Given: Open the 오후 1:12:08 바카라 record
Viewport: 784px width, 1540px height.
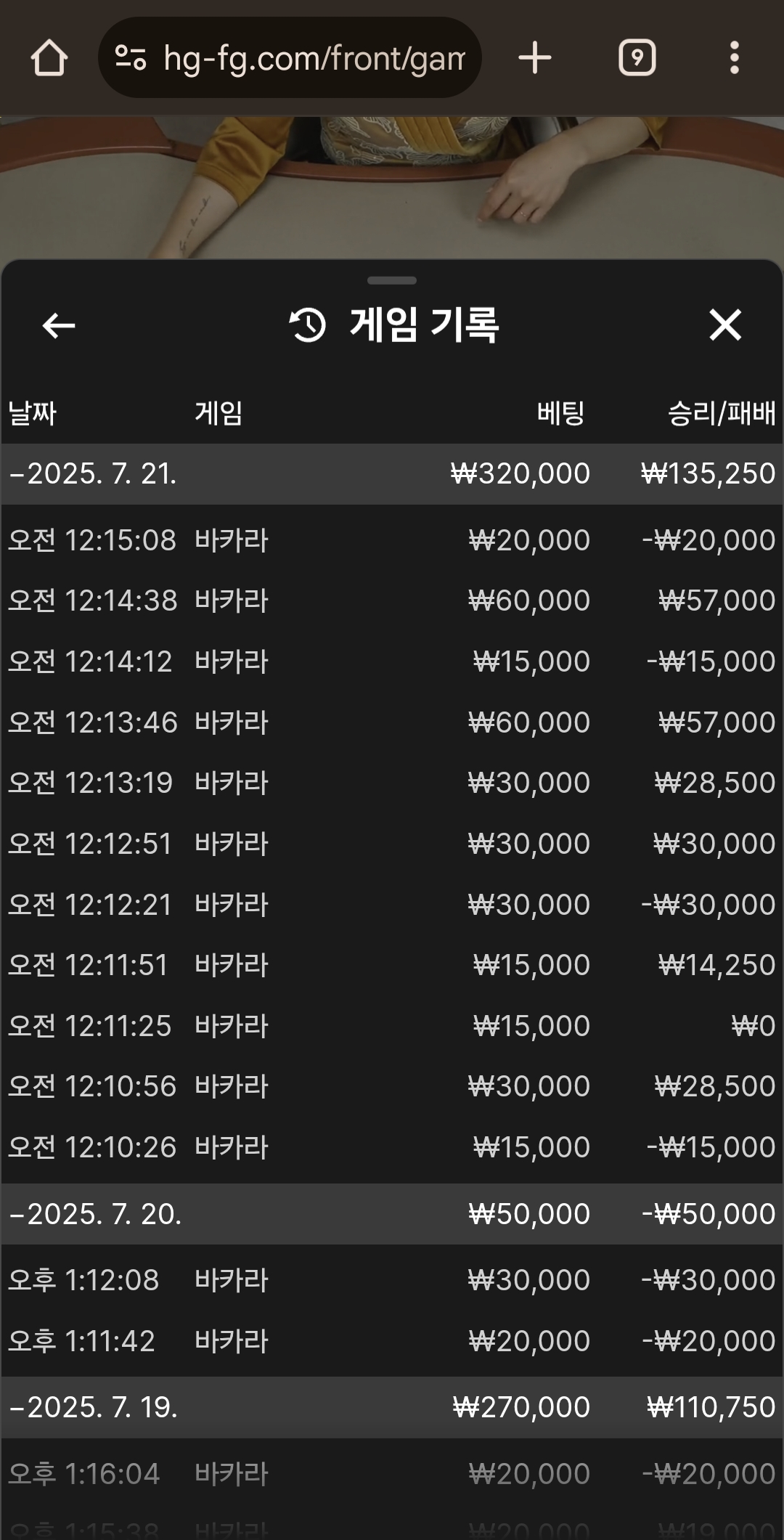Looking at the screenshot, I should tap(392, 1280).
